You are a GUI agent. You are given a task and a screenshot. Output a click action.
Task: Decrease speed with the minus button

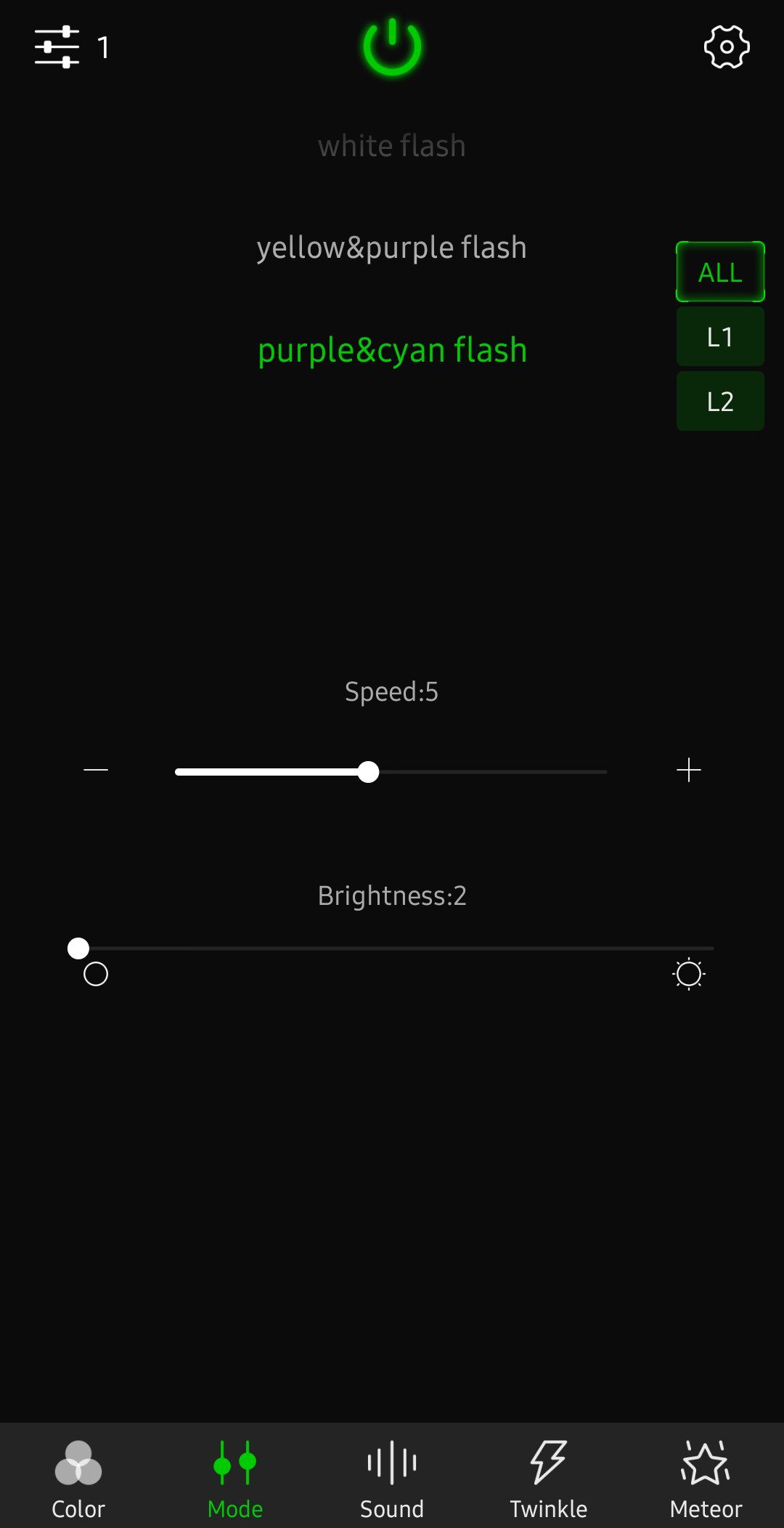click(x=96, y=770)
